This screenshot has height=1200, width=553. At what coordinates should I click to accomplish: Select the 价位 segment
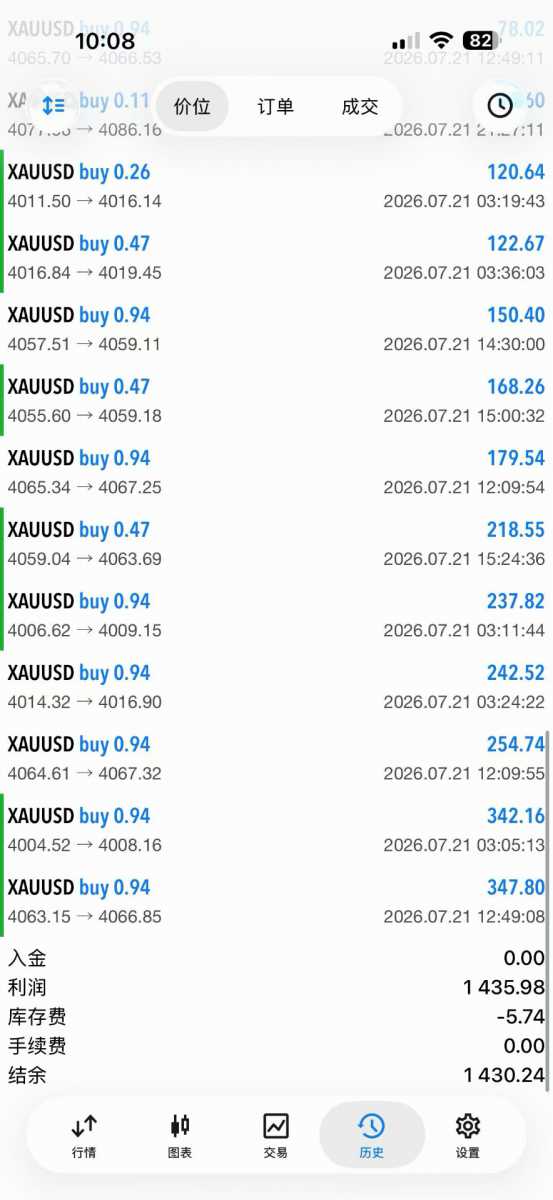(192, 107)
